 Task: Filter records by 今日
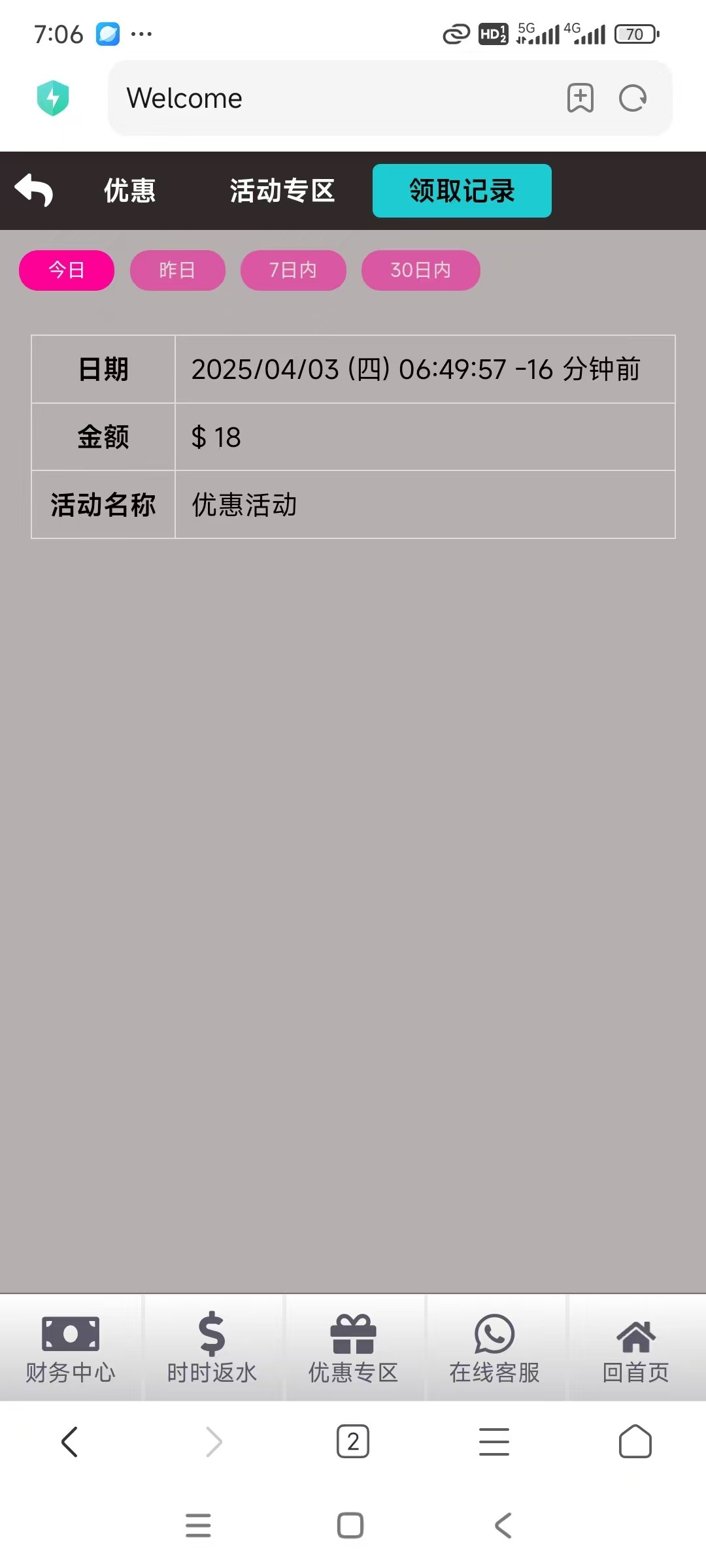(67, 270)
